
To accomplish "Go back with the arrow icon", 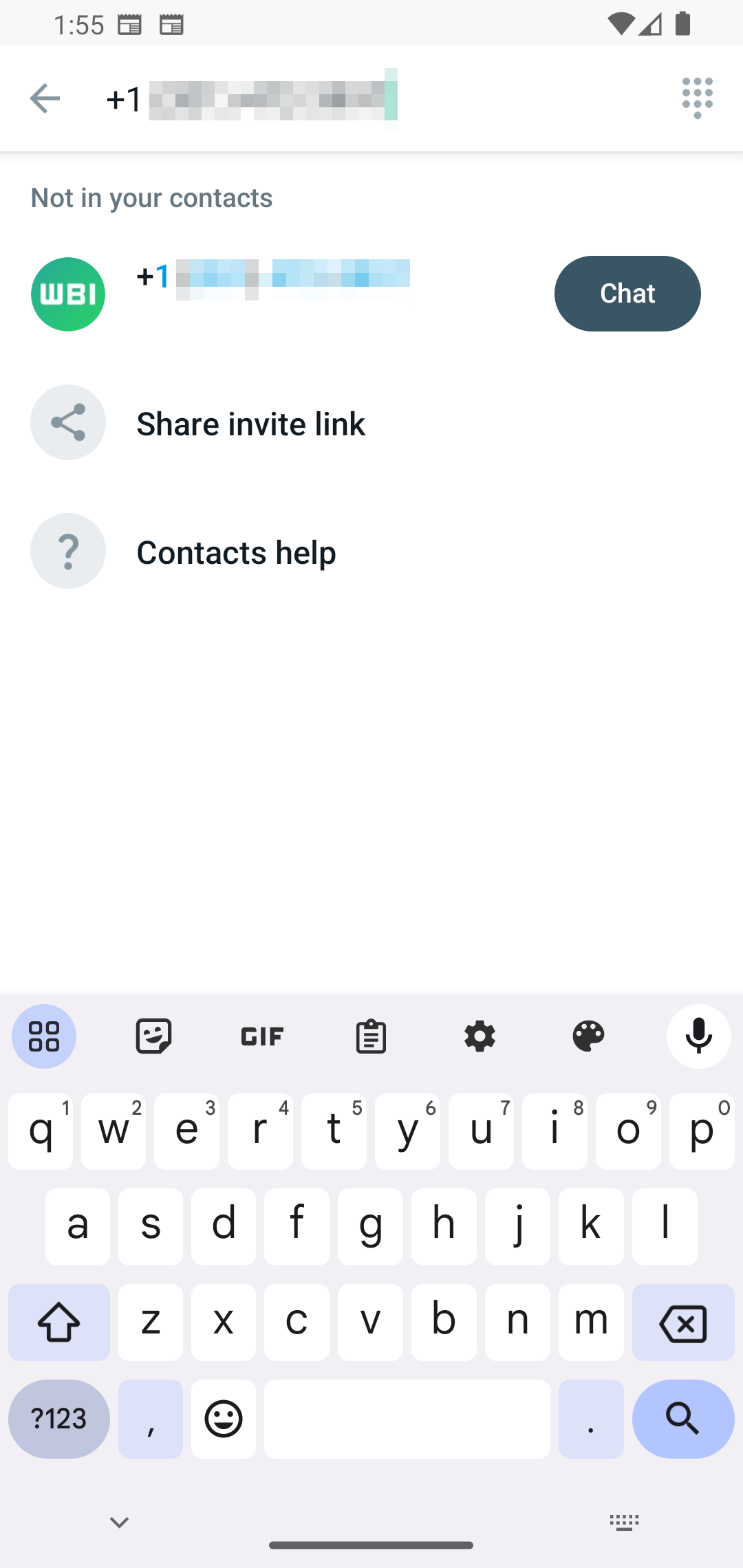I will 45,98.
